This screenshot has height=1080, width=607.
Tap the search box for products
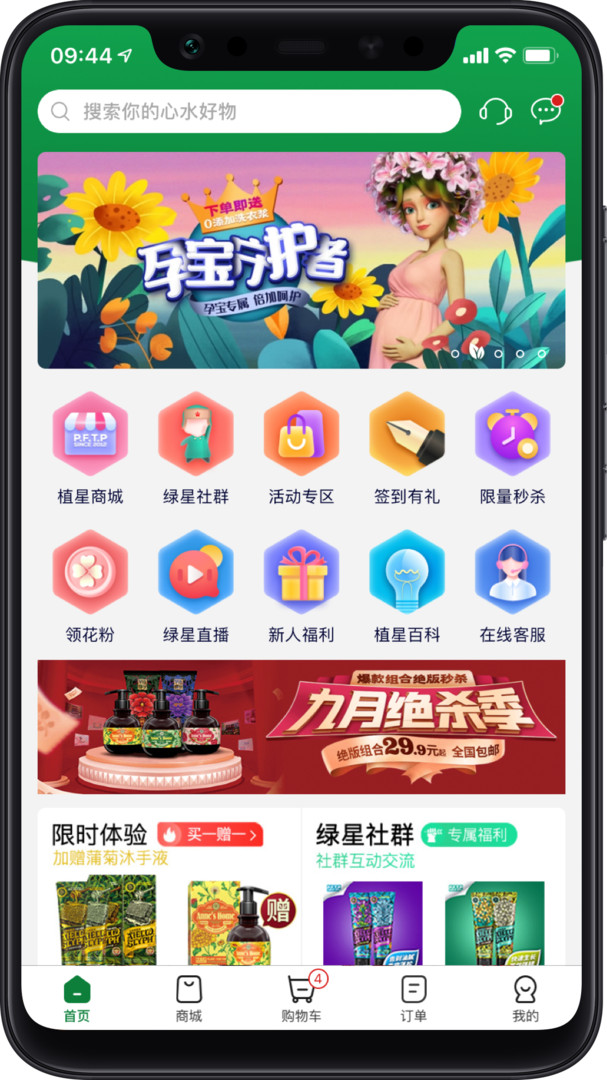point(249,112)
